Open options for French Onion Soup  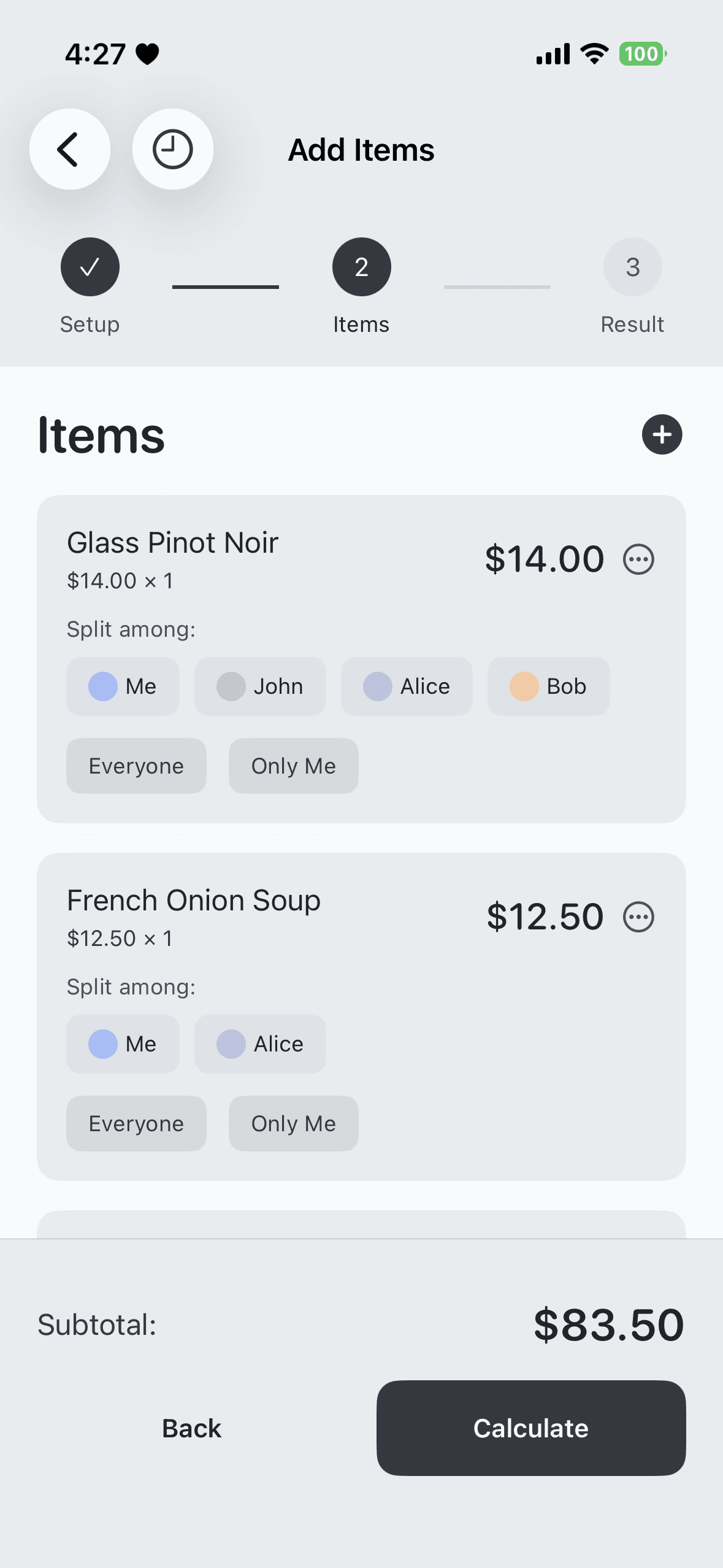(638, 917)
